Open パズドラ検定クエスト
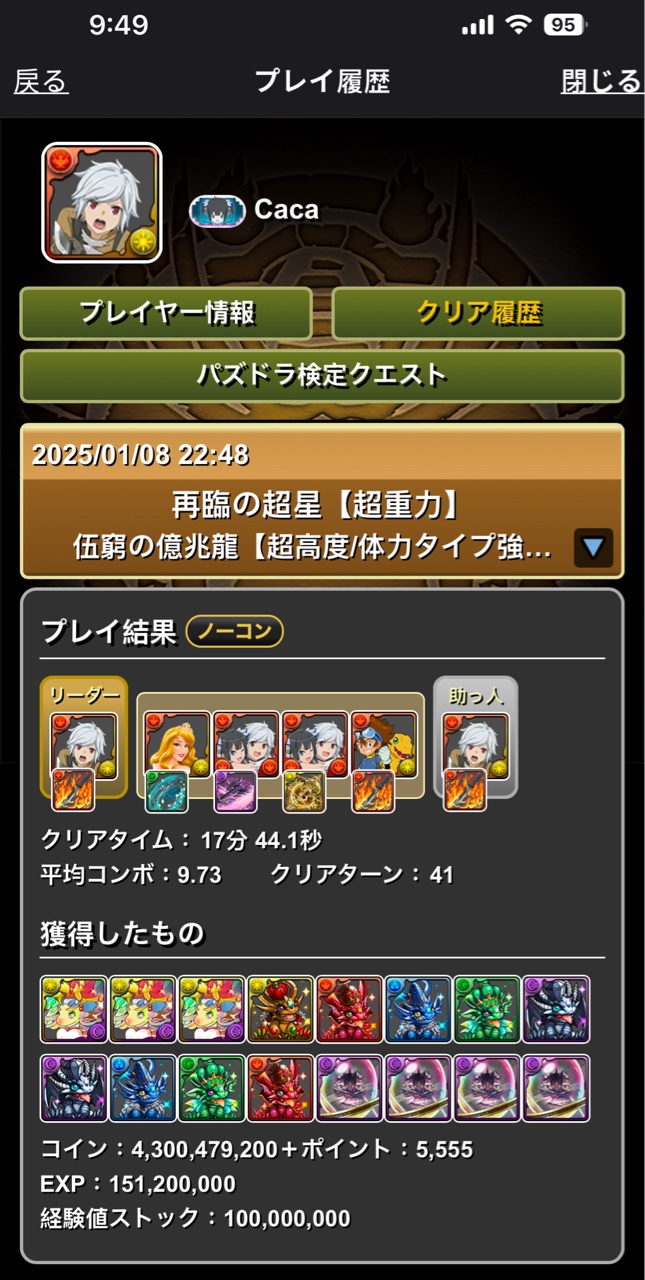 322,375
